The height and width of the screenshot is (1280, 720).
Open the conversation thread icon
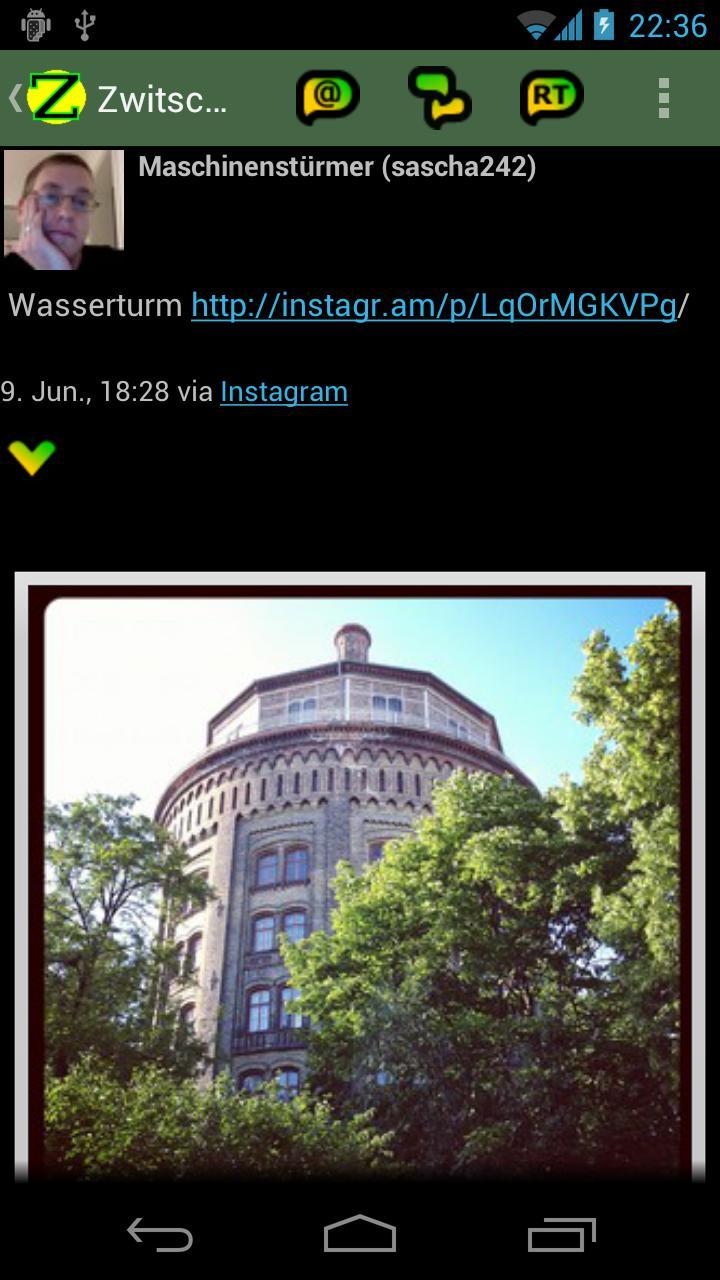[439, 97]
